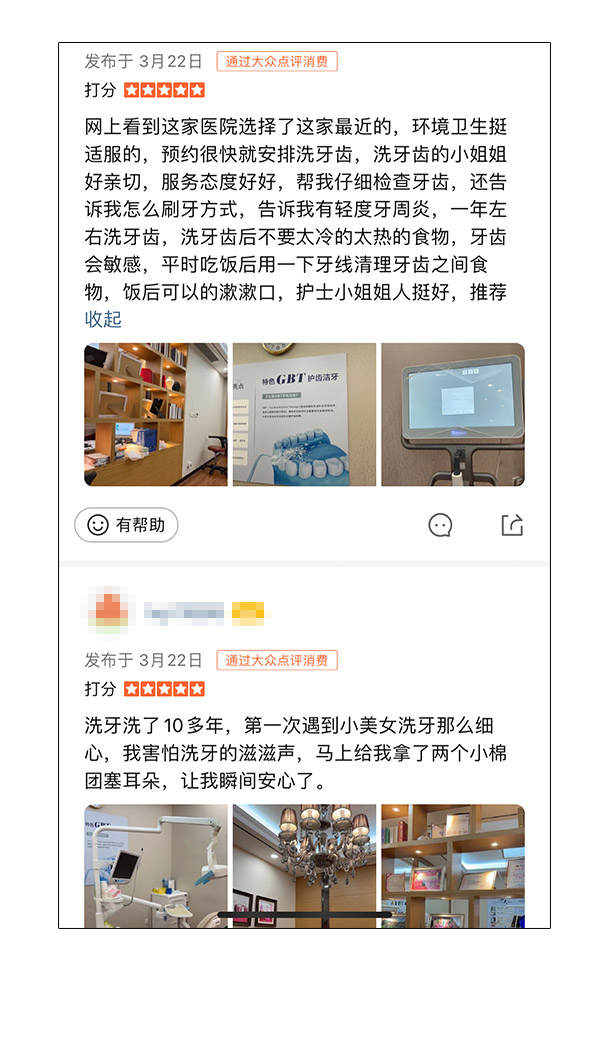Collapse the first review with 收起
Image resolution: width=609 pixels, height=1062 pixels.
coord(103,319)
